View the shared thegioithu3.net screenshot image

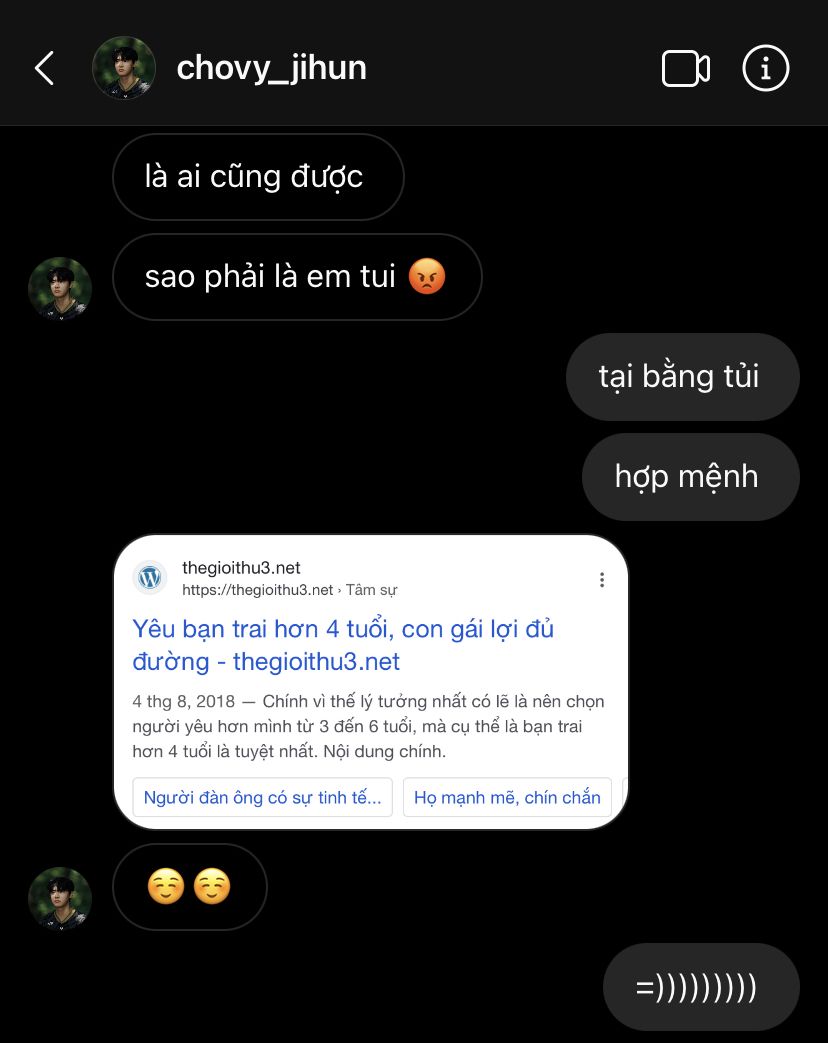(371, 682)
